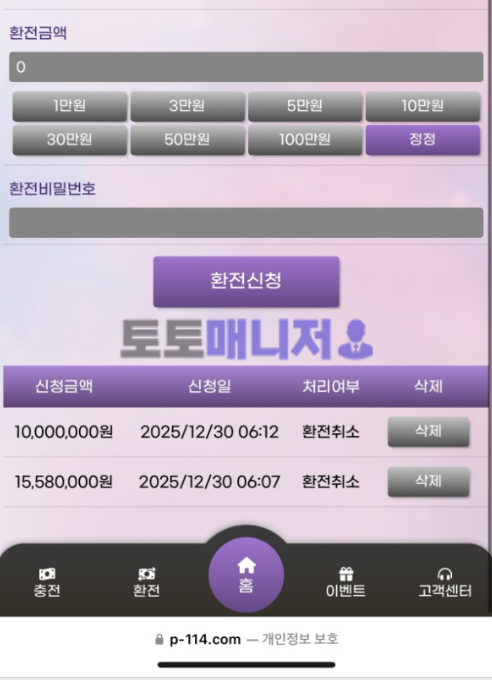Delete the 15,580,000원 request row
The image size is (492, 680).
coord(428,481)
